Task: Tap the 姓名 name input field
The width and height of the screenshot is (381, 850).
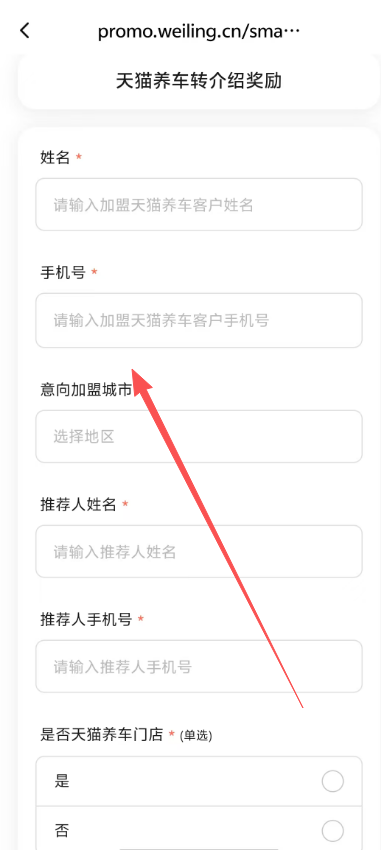Action: (198, 205)
